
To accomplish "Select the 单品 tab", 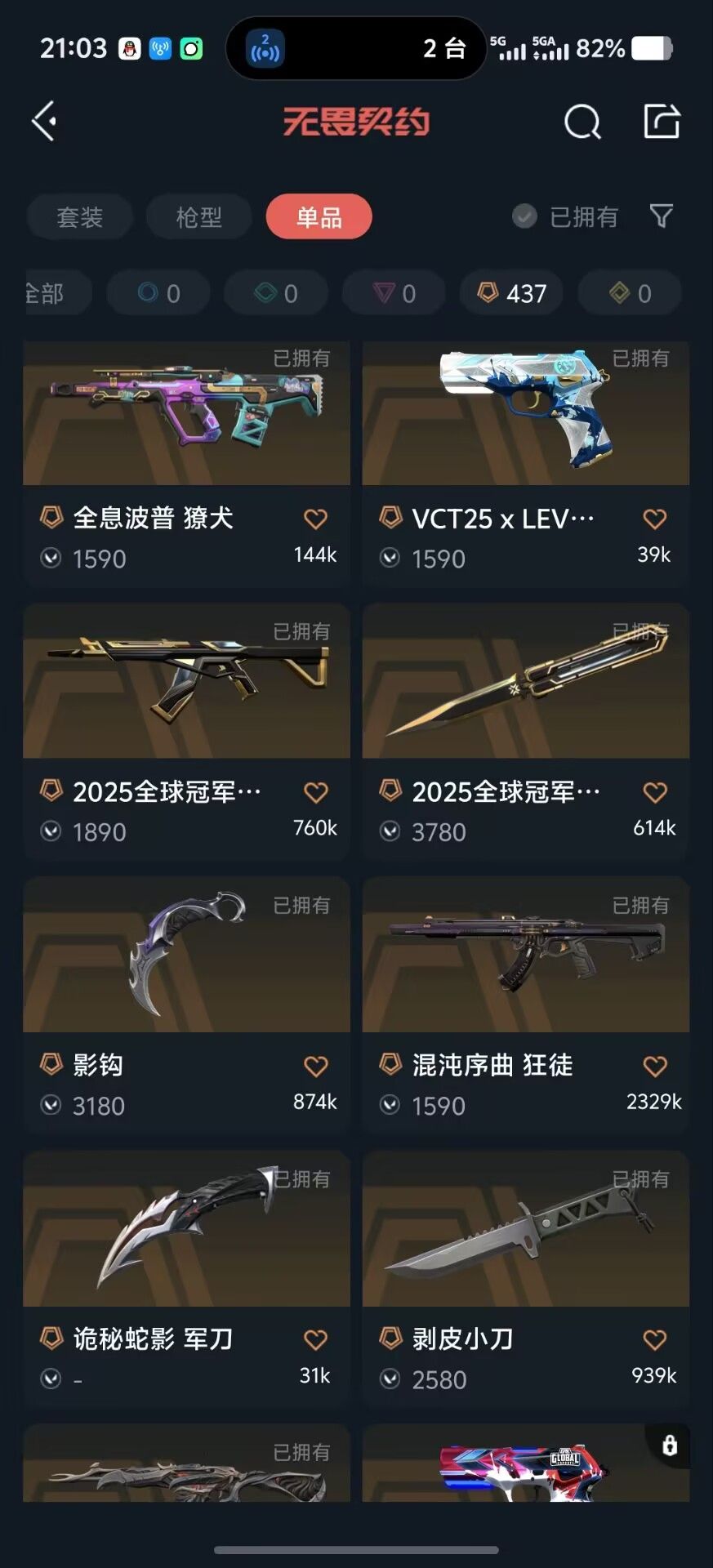I will click(x=319, y=216).
